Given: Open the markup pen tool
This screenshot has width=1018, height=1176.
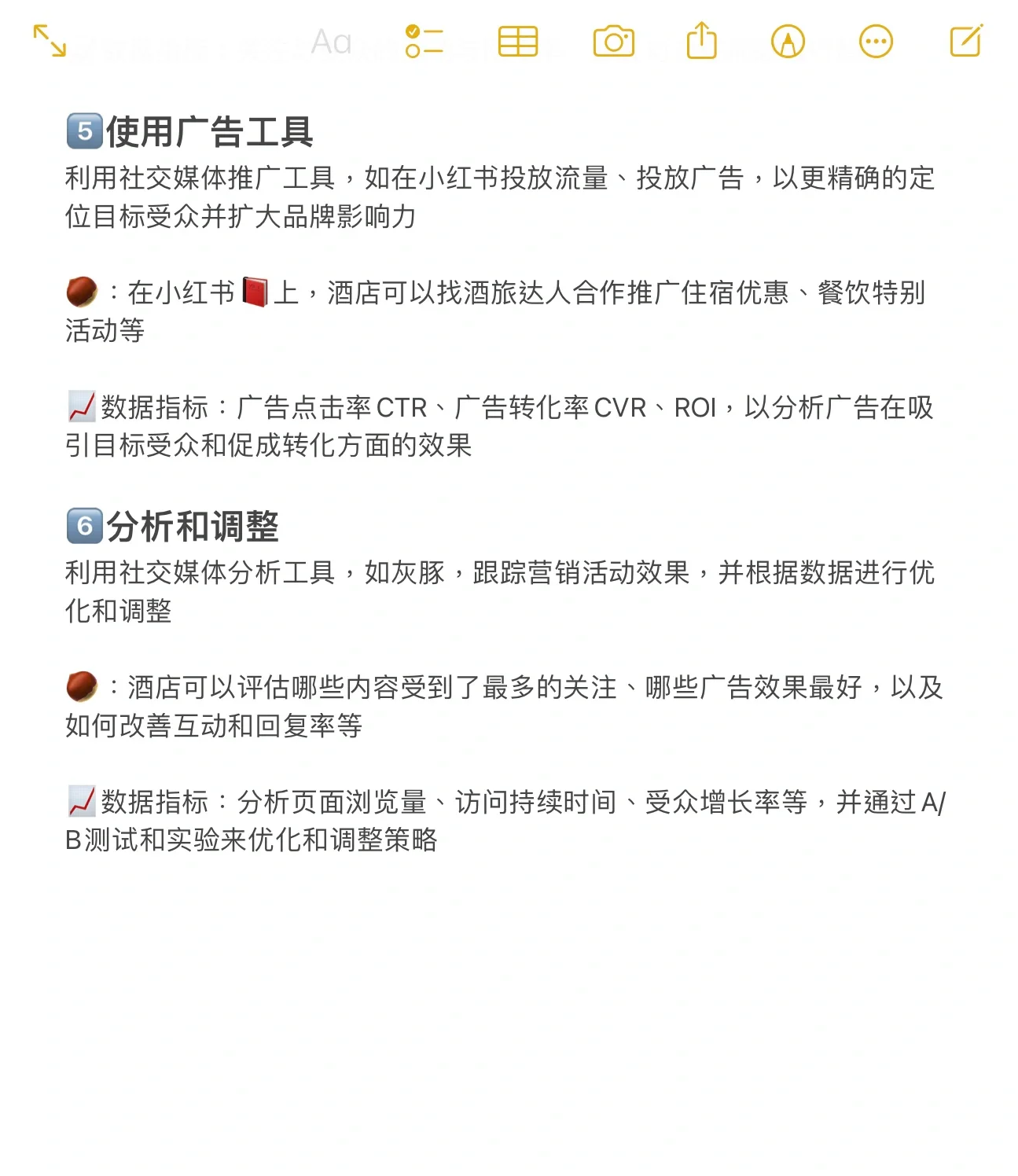Looking at the screenshot, I should point(788,42).
